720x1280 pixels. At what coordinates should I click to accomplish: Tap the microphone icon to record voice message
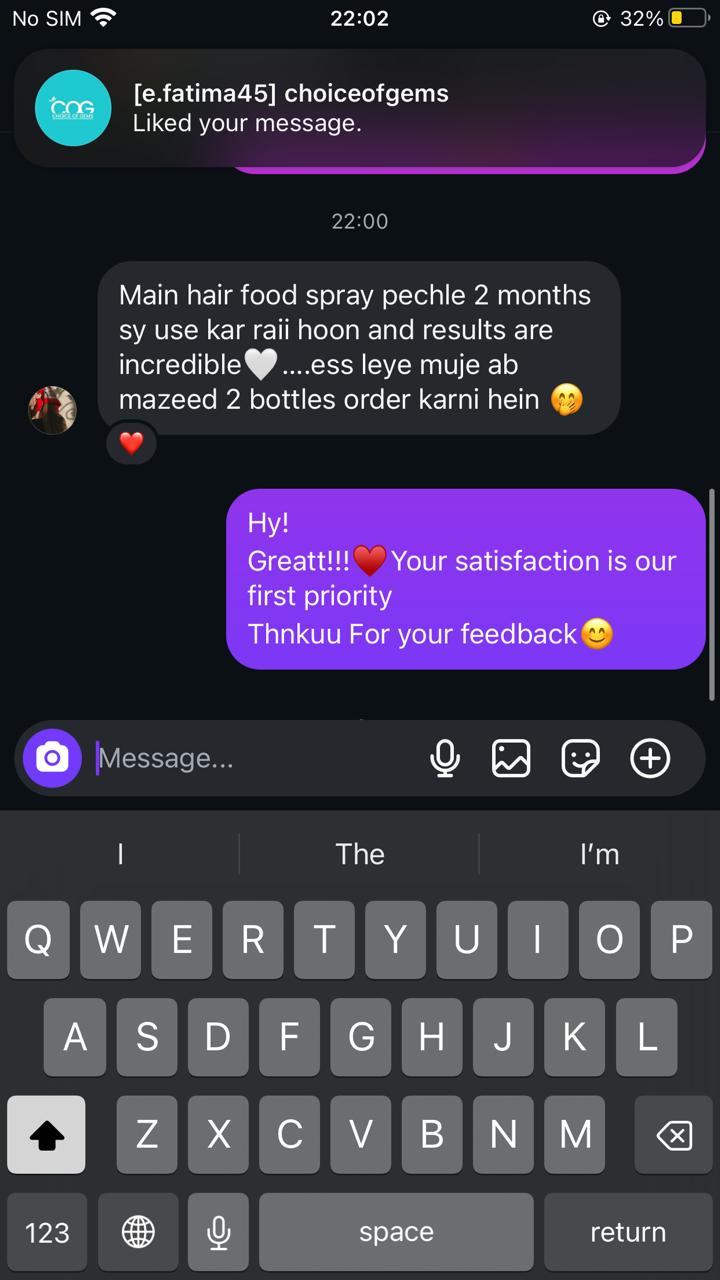tap(445, 758)
